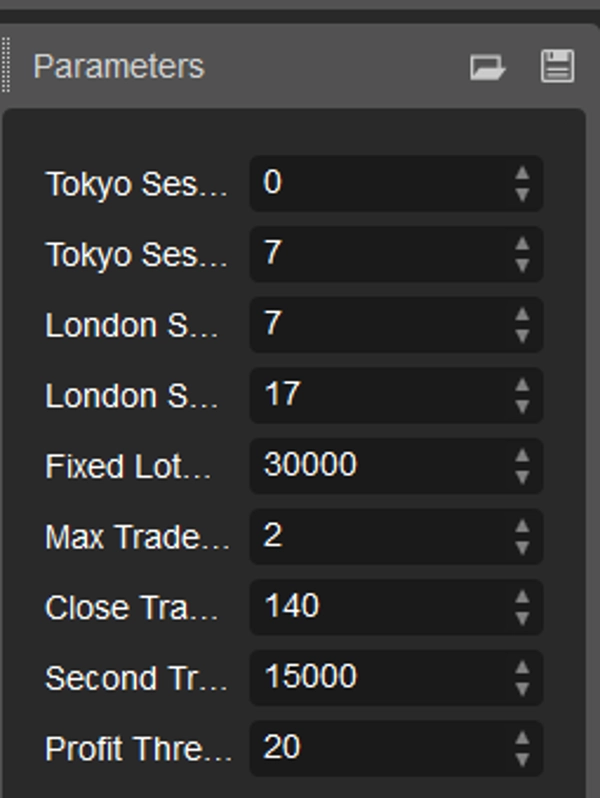Increase the second Tokyo Ses… value of 7

coord(522,244)
